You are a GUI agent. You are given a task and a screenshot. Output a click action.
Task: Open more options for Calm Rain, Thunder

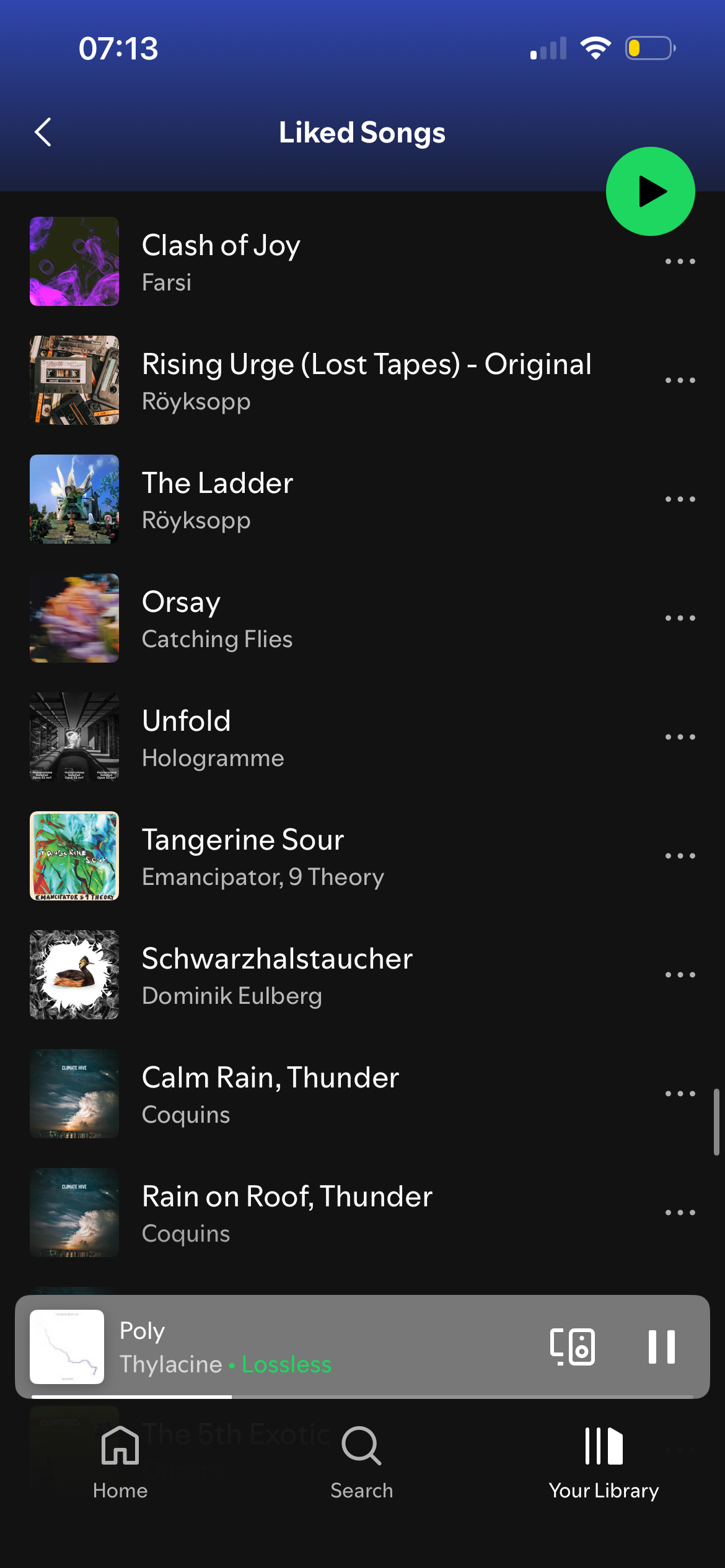680,1094
